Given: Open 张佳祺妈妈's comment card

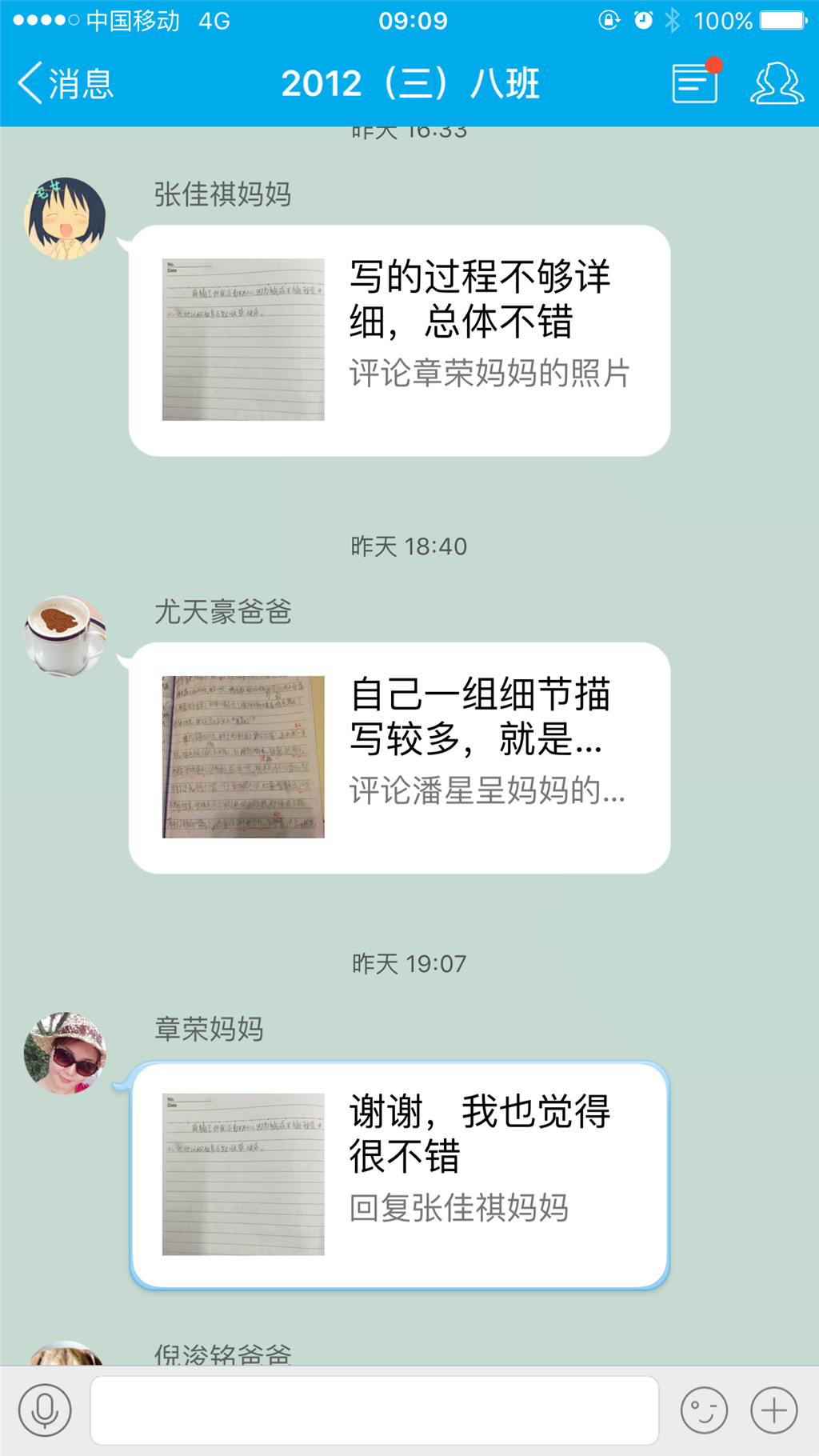Looking at the screenshot, I should [399, 340].
